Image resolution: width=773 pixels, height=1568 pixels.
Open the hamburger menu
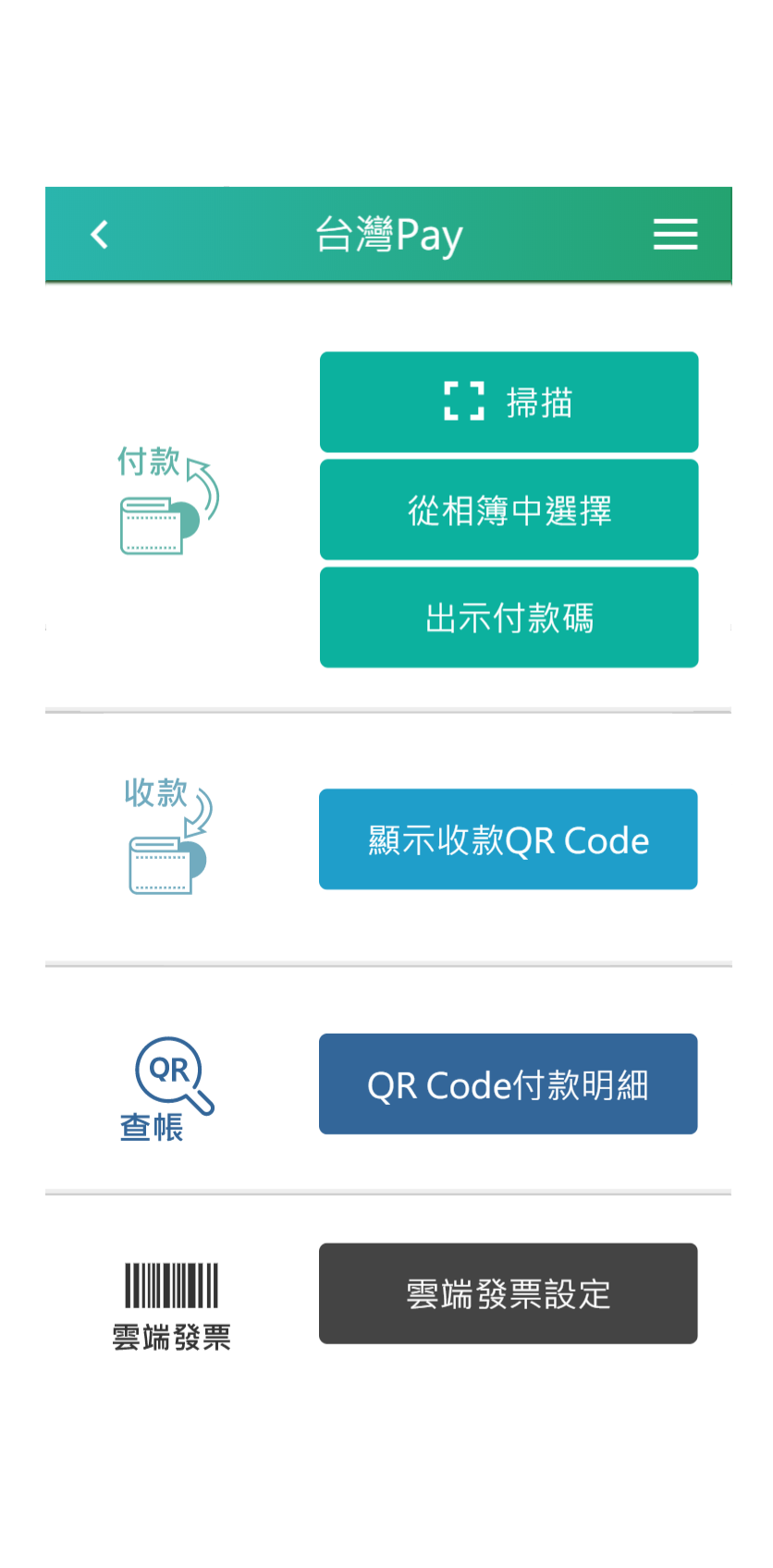675,234
